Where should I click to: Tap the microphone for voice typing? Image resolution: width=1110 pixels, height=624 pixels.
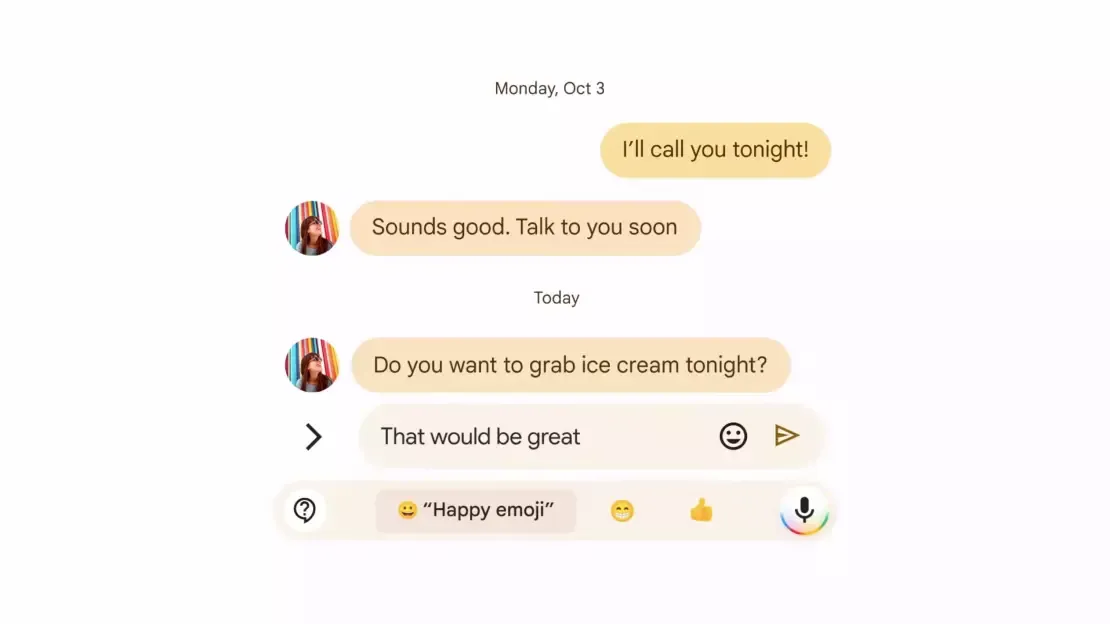[x=804, y=510]
